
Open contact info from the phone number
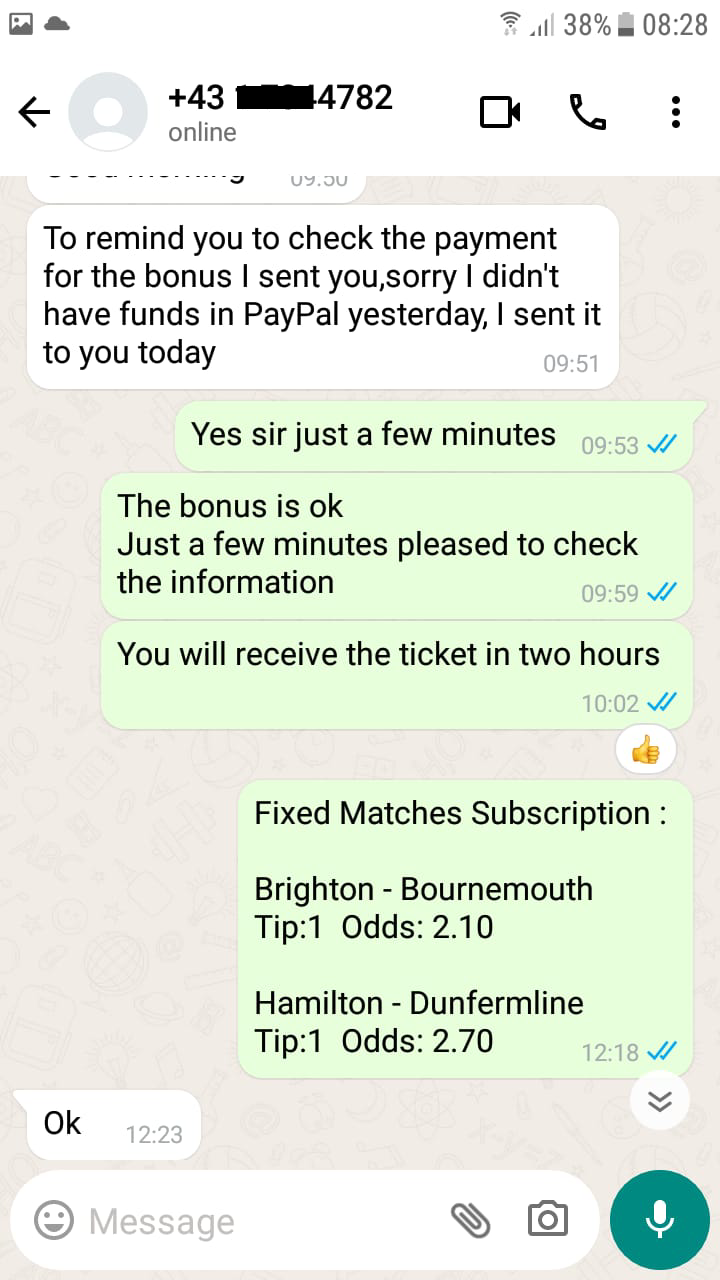point(281,97)
